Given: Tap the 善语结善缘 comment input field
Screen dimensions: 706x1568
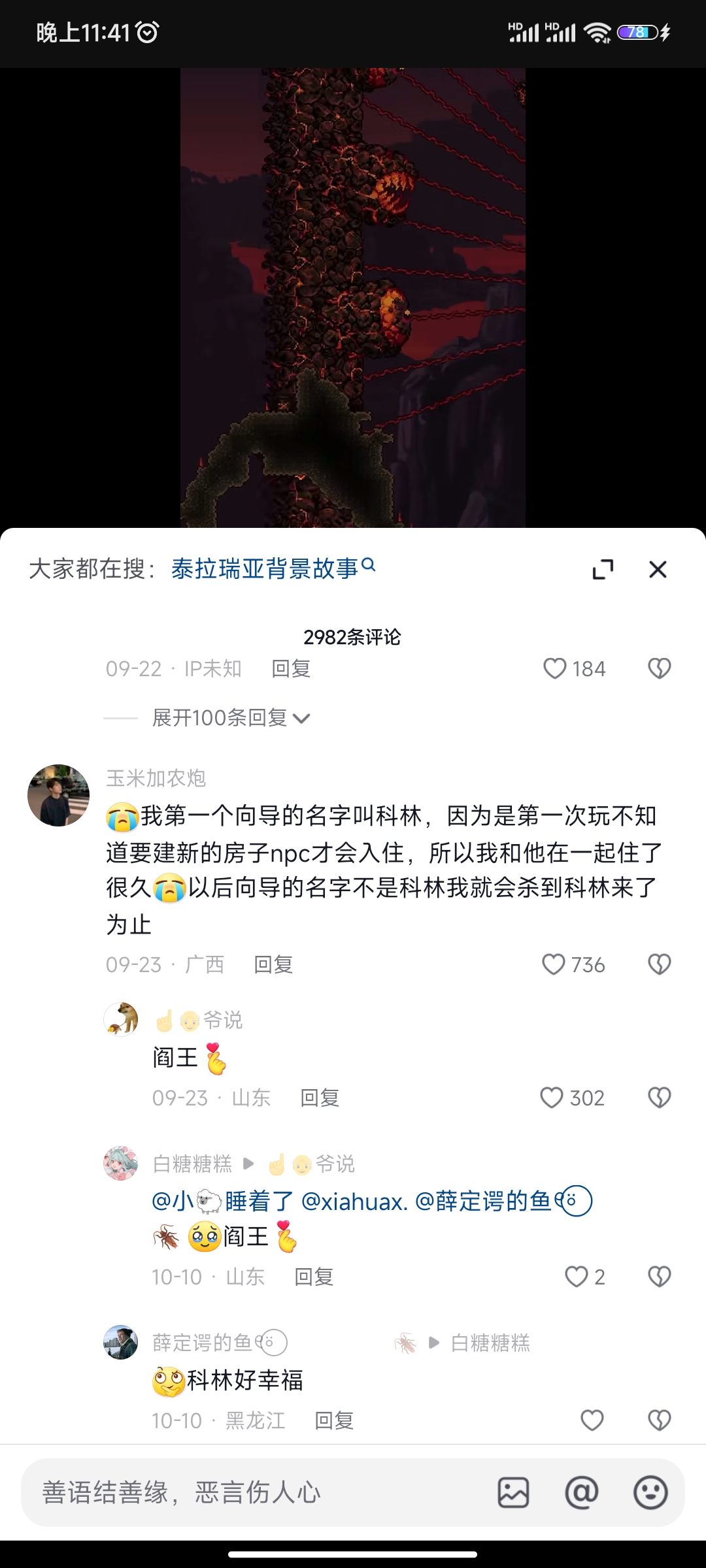Looking at the screenshot, I should [x=248, y=1493].
